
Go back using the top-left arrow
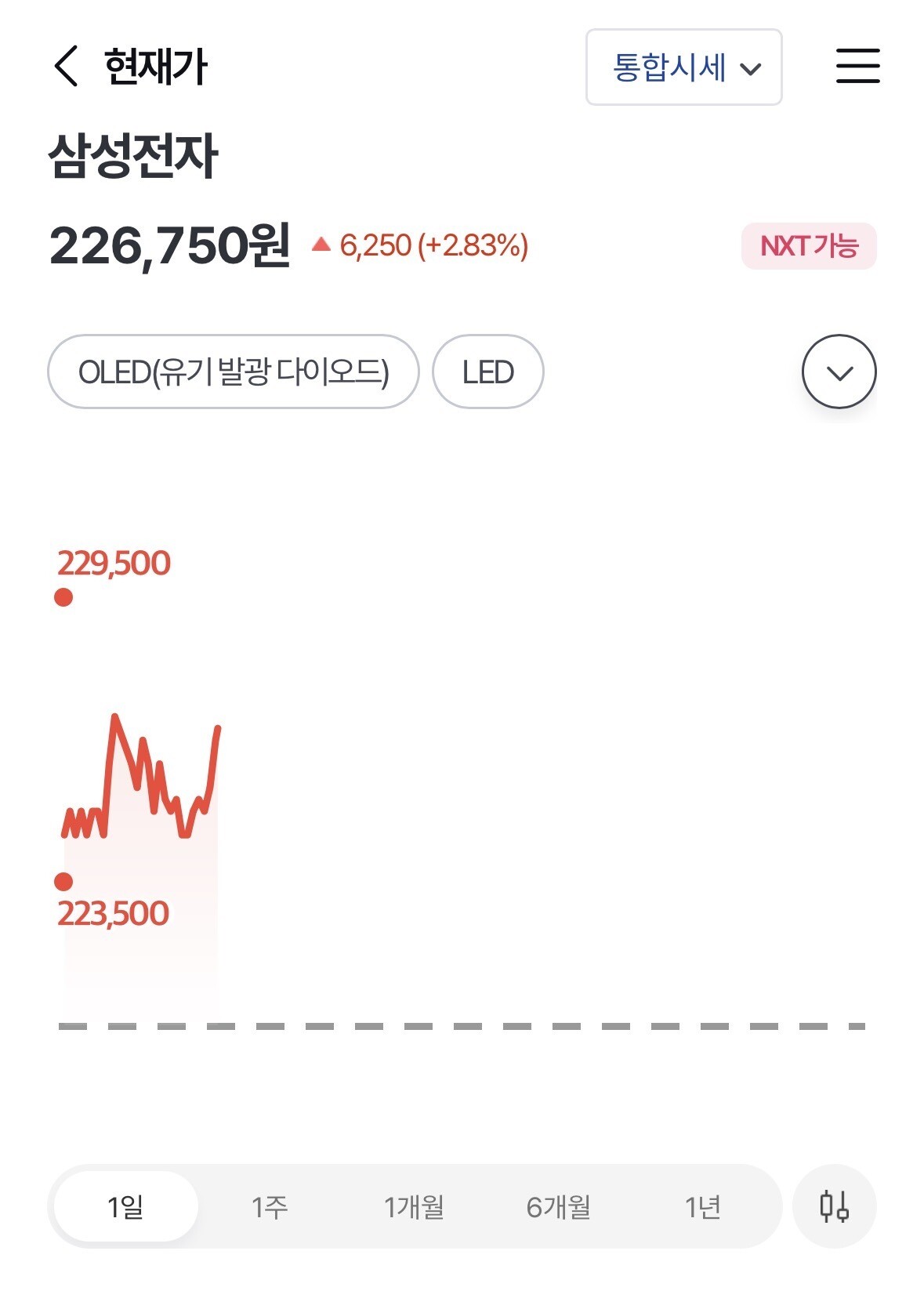pyautogui.click(x=66, y=66)
